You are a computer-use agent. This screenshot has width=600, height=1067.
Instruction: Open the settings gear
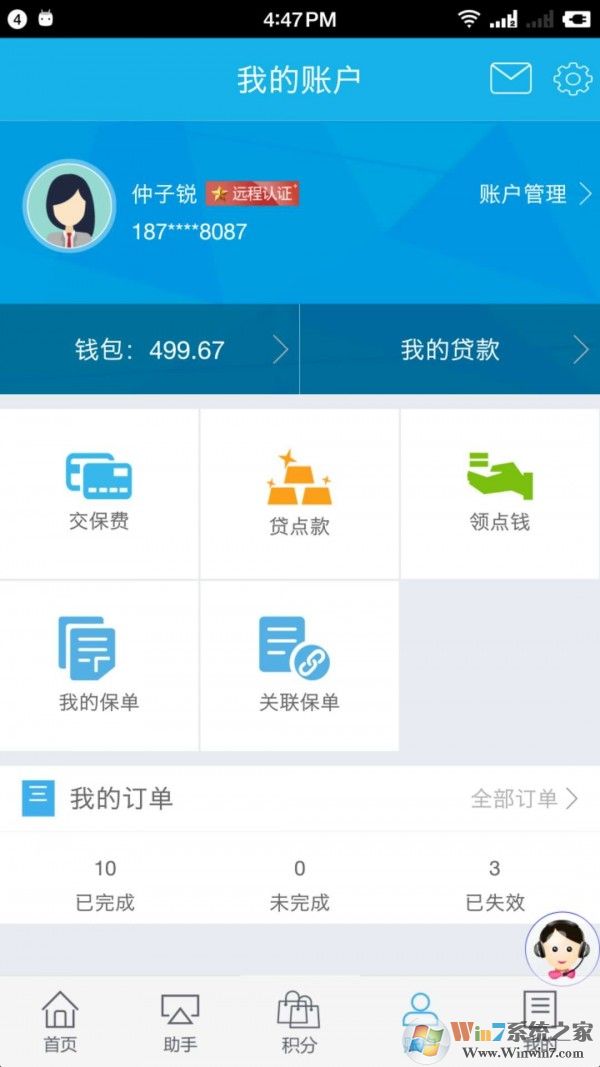tap(572, 78)
